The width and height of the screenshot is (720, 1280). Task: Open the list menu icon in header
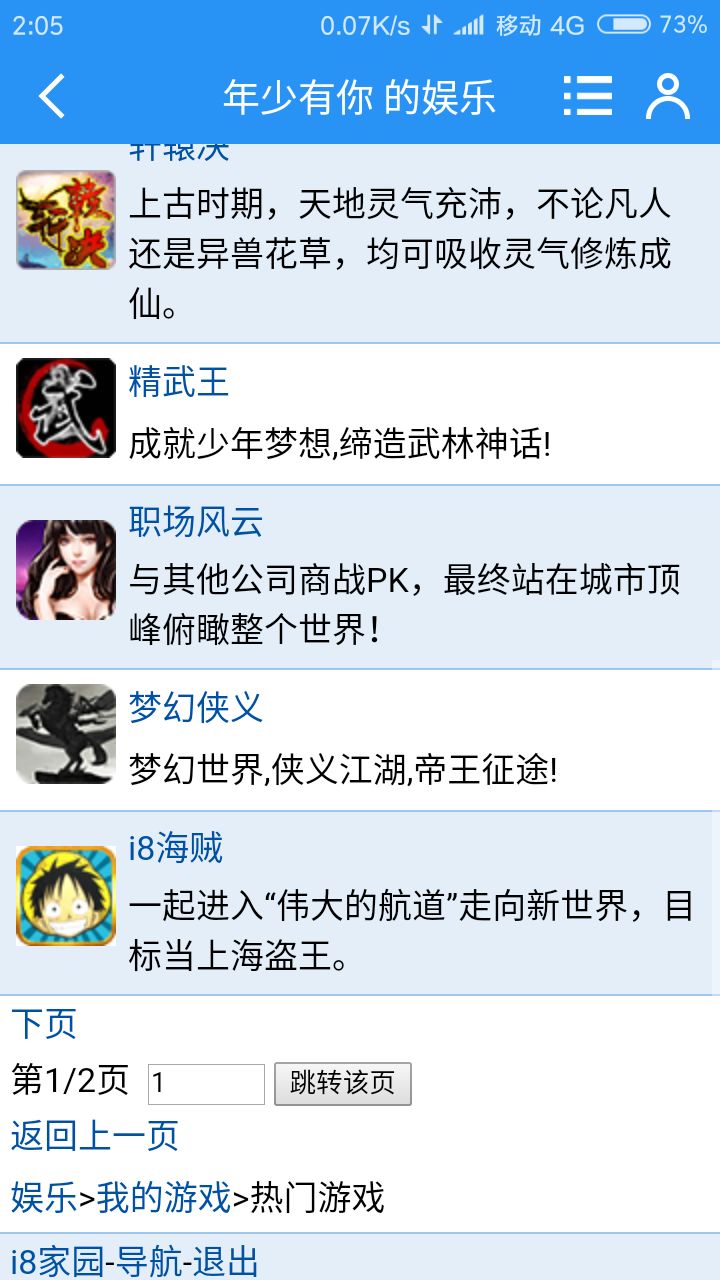pos(588,96)
